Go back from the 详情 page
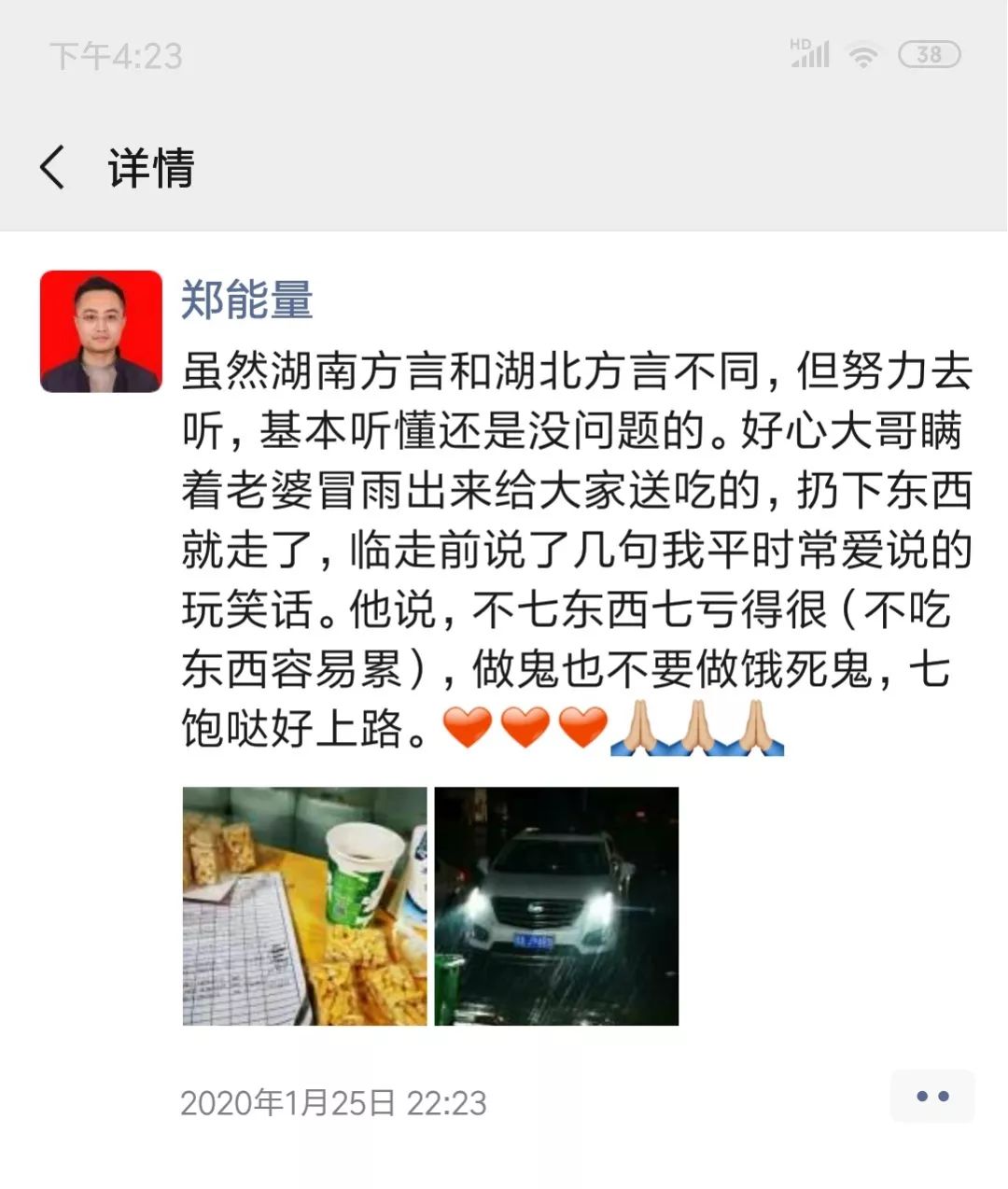Viewport: 1008px width, 1189px height. tap(53, 169)
